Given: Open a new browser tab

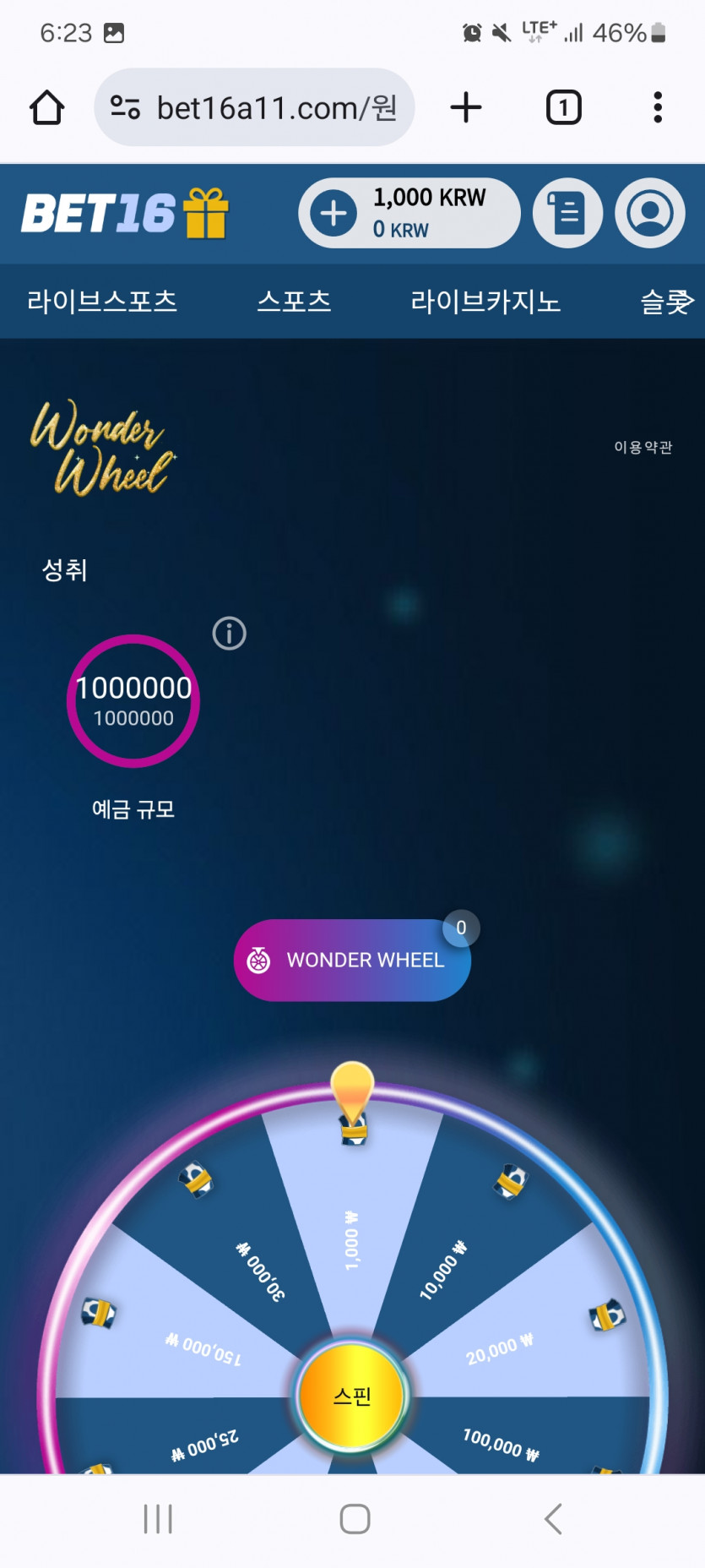Looking at the screenshot, I should tap(466, 108).
